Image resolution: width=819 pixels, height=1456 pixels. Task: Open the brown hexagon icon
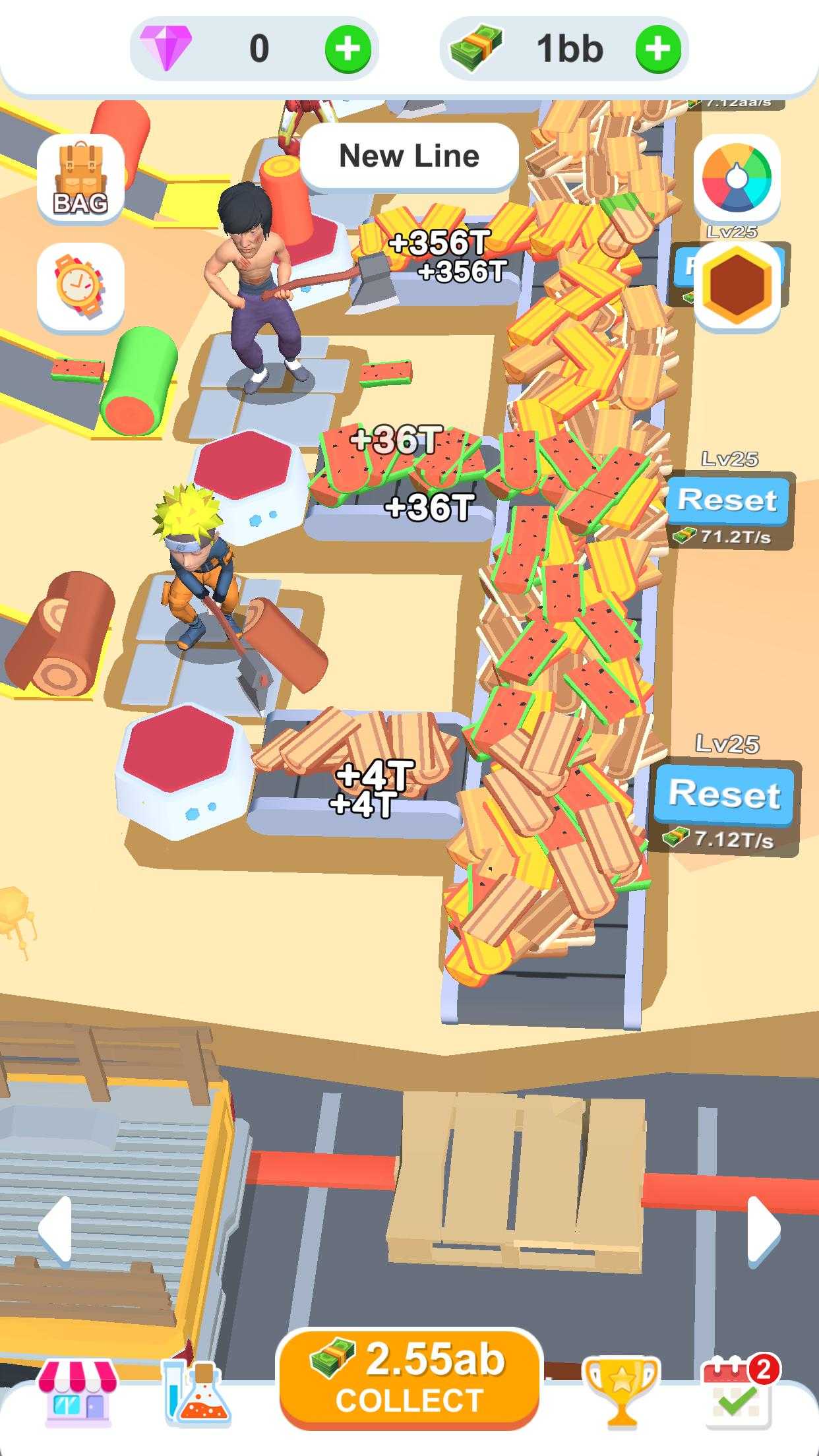click(x=737, y=285)
